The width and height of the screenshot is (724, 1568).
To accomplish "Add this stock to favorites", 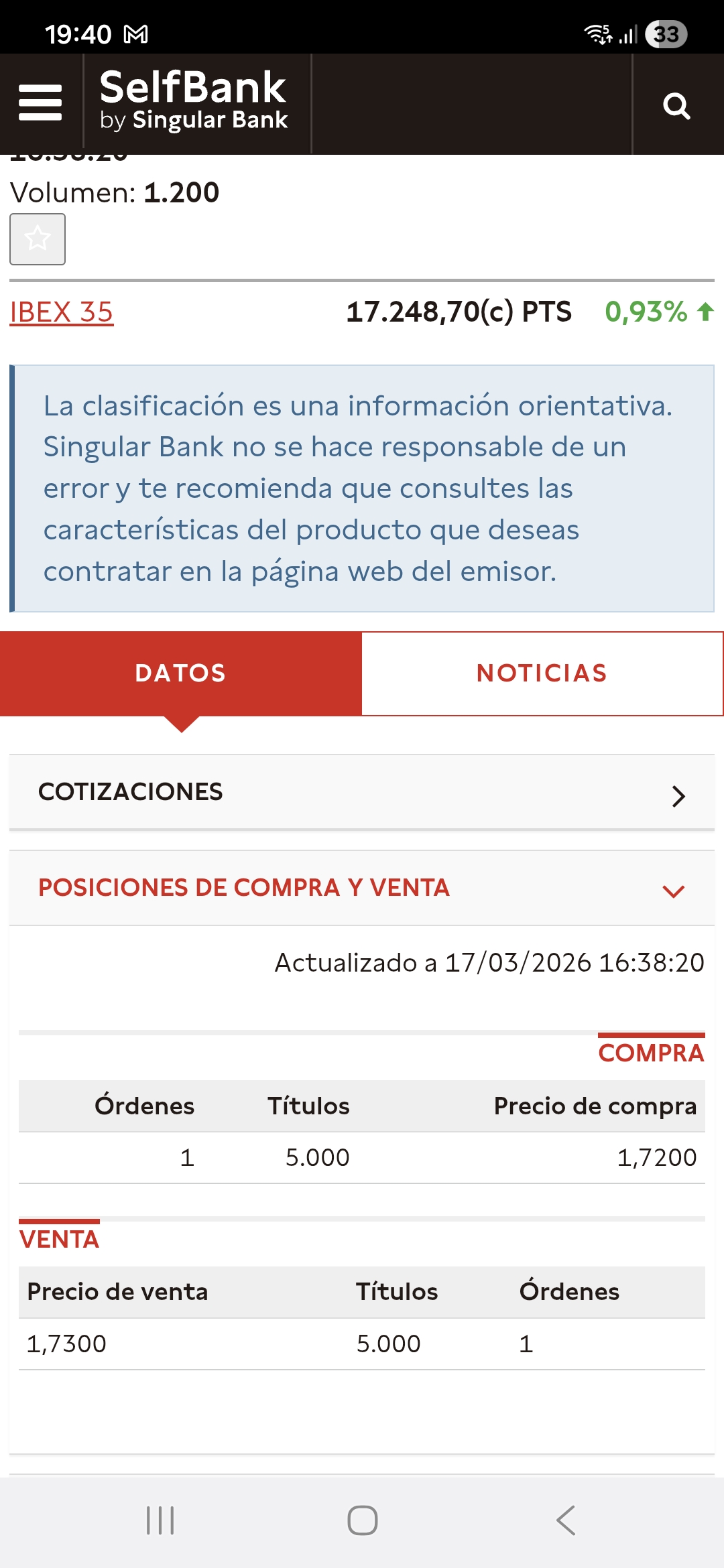I will 38,239.
